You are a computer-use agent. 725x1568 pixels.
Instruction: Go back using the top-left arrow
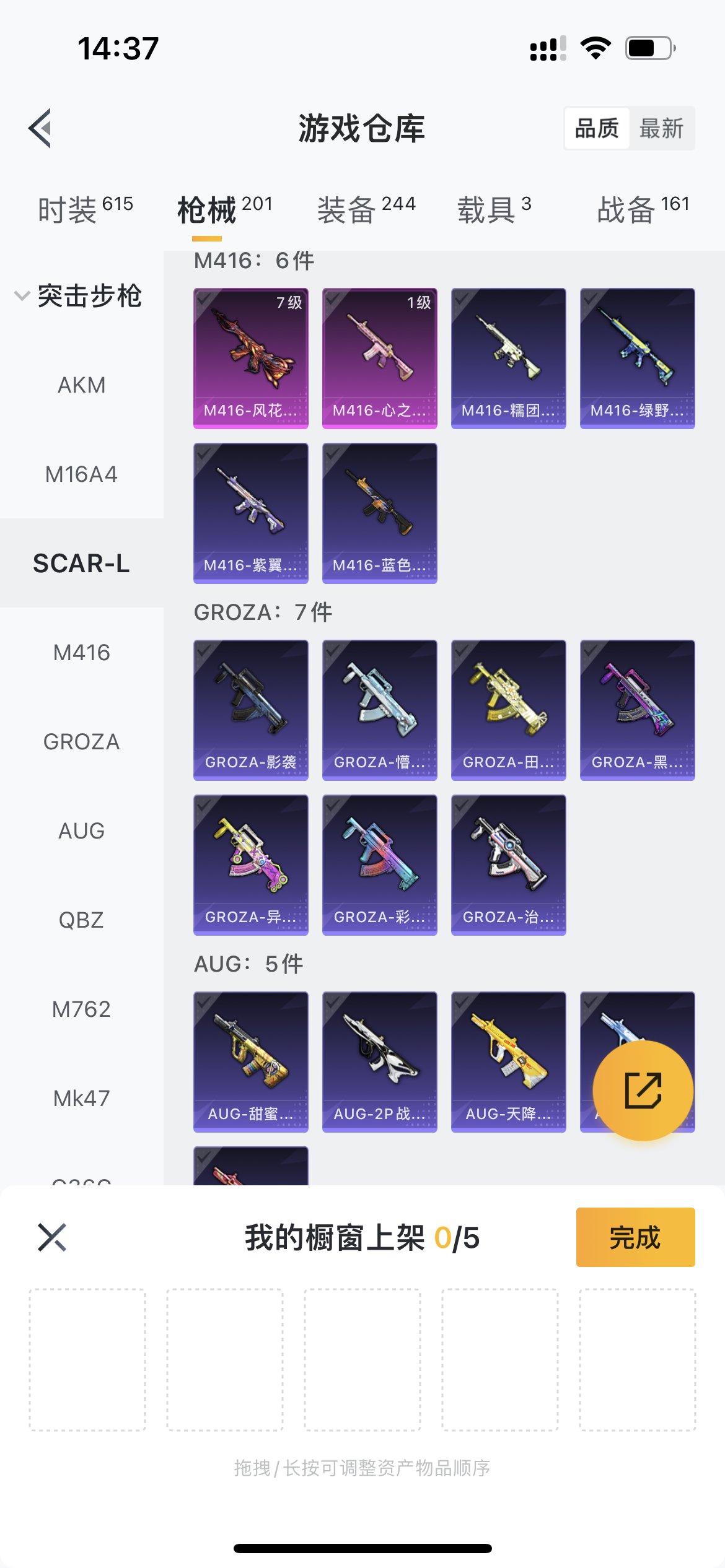41,128
